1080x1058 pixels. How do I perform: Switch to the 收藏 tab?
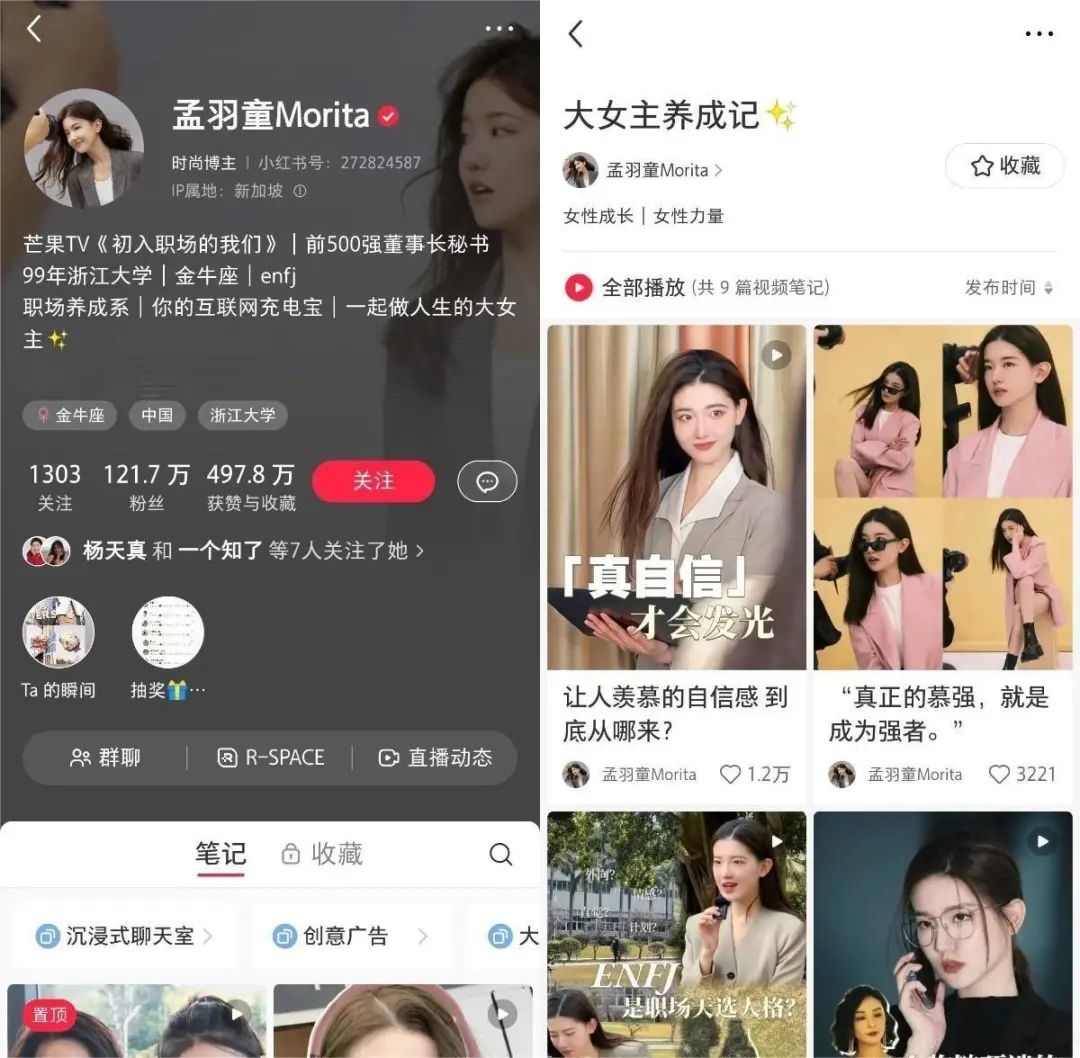322,854
